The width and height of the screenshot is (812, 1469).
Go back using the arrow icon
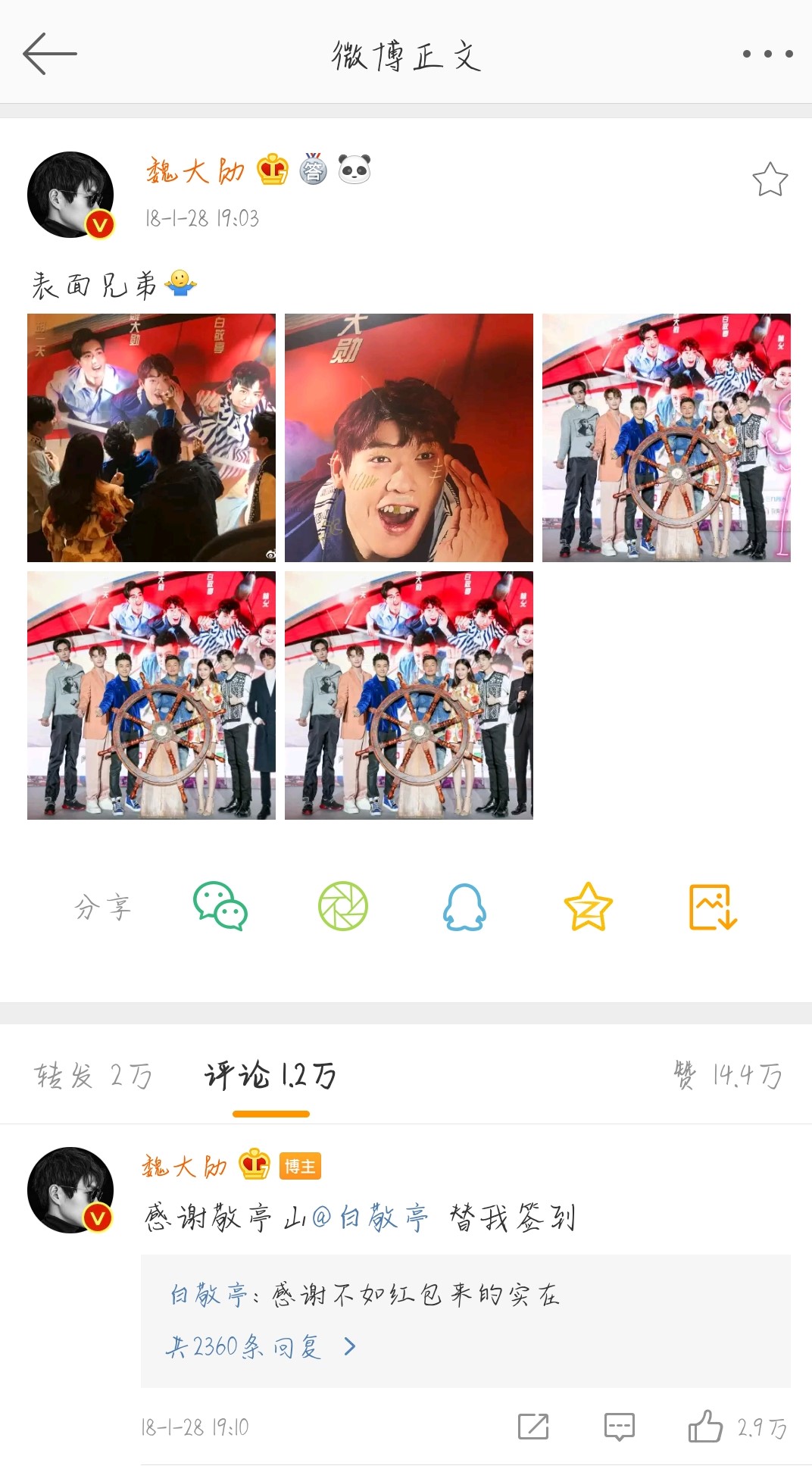[x=50, y=54]
